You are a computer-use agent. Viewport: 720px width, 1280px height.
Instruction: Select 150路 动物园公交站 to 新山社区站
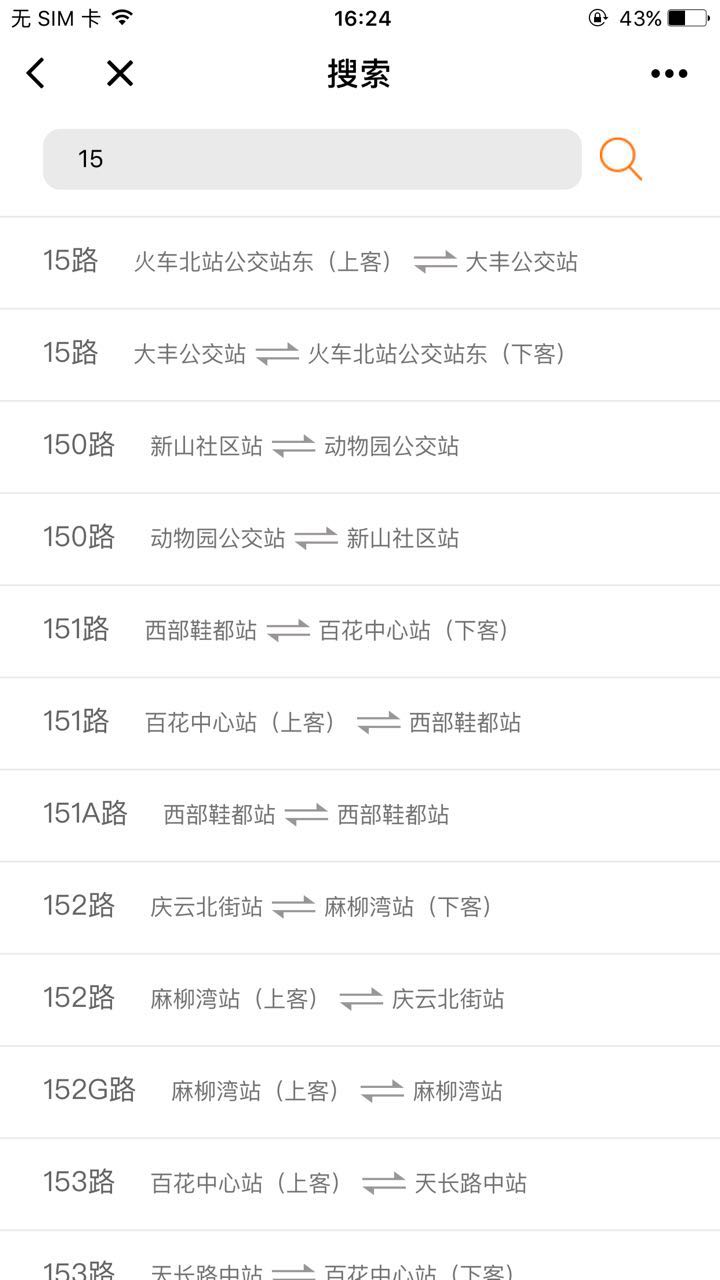pos(360,538)
